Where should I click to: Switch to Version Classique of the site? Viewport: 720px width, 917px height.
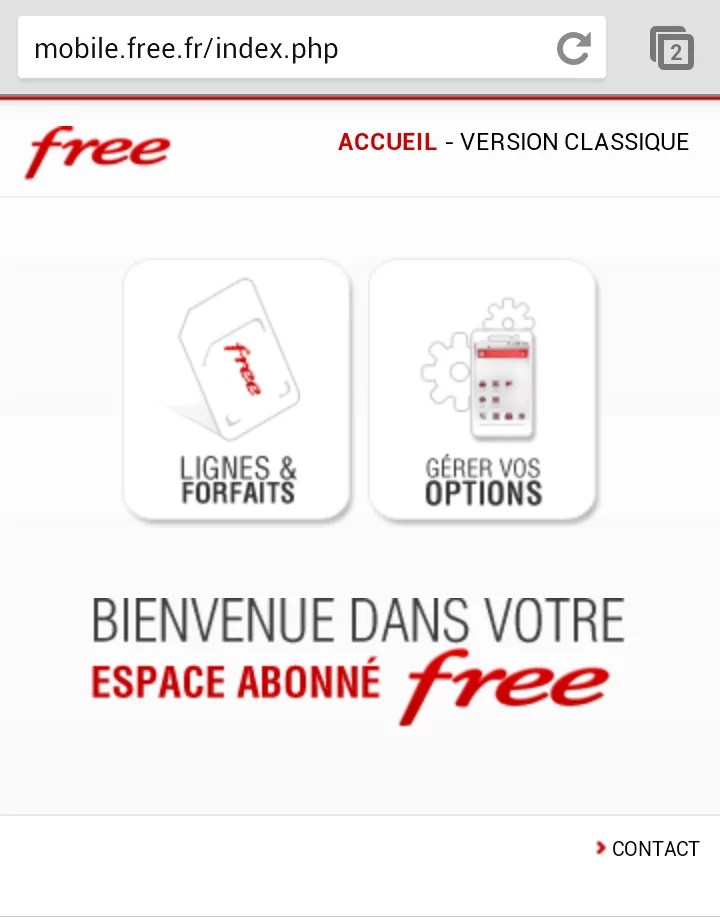tap(574, 142)
